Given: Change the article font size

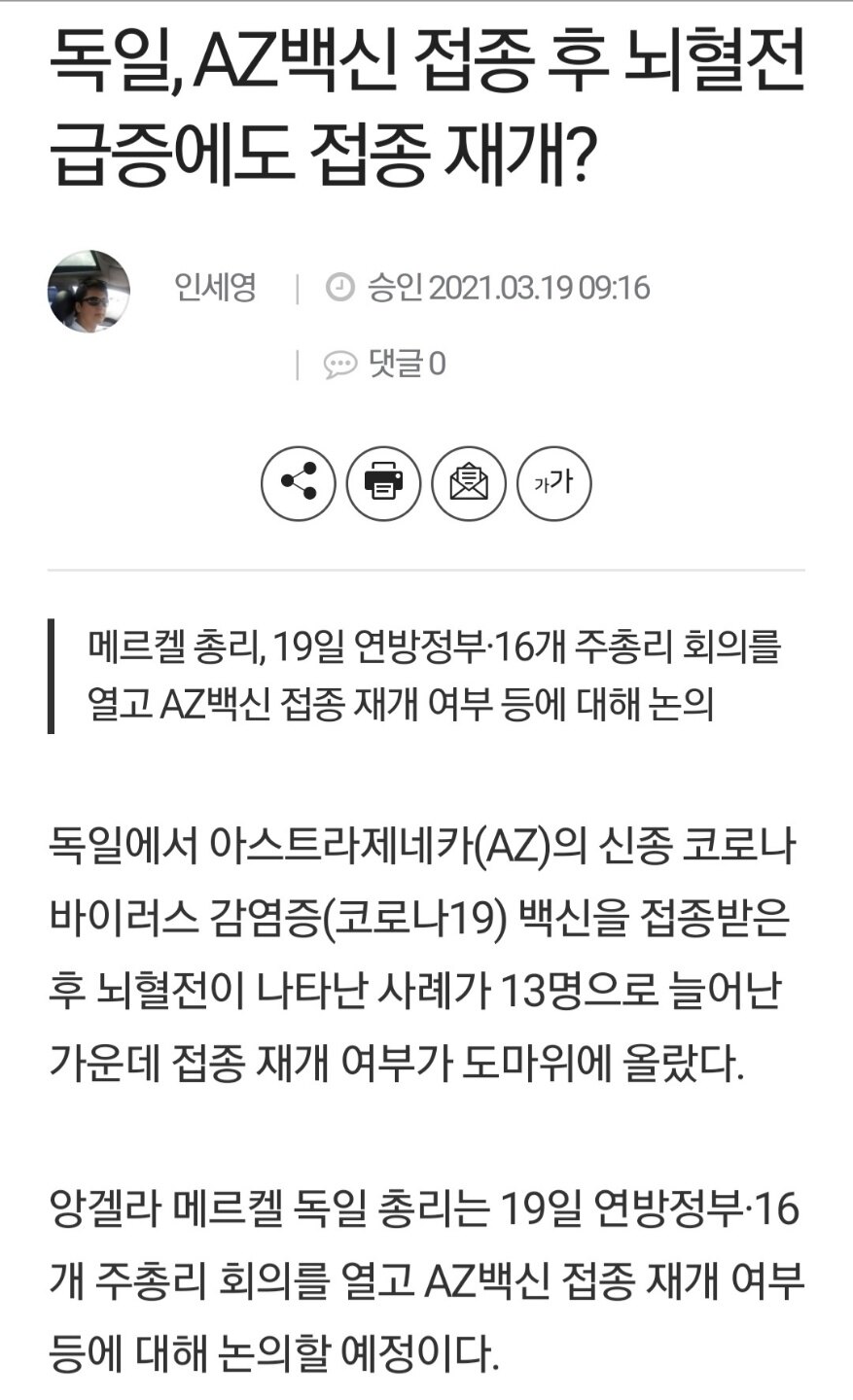Looking at the screenshot, I should pos(553,483).
